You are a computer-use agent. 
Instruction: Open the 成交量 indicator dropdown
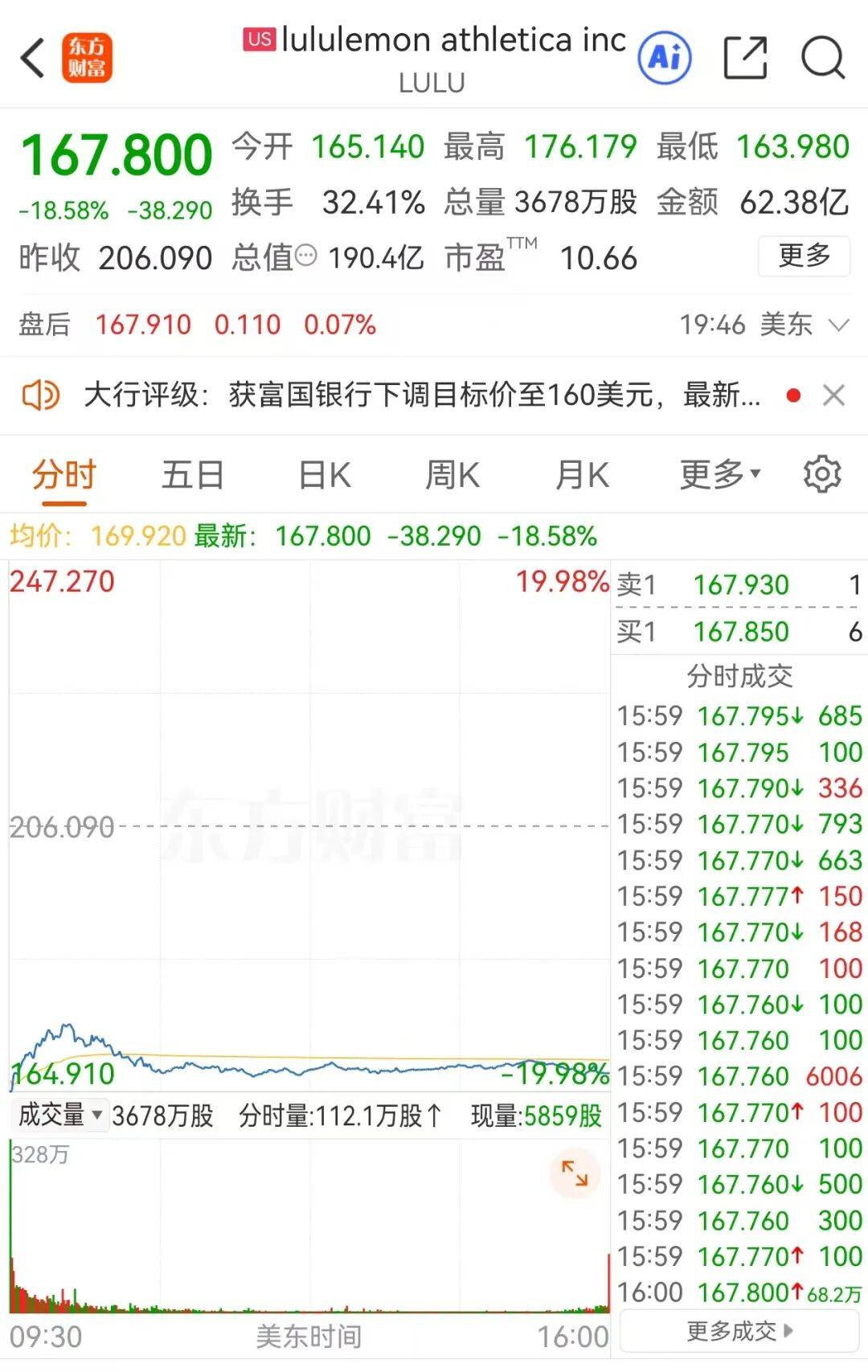(x=60, y=1115)
